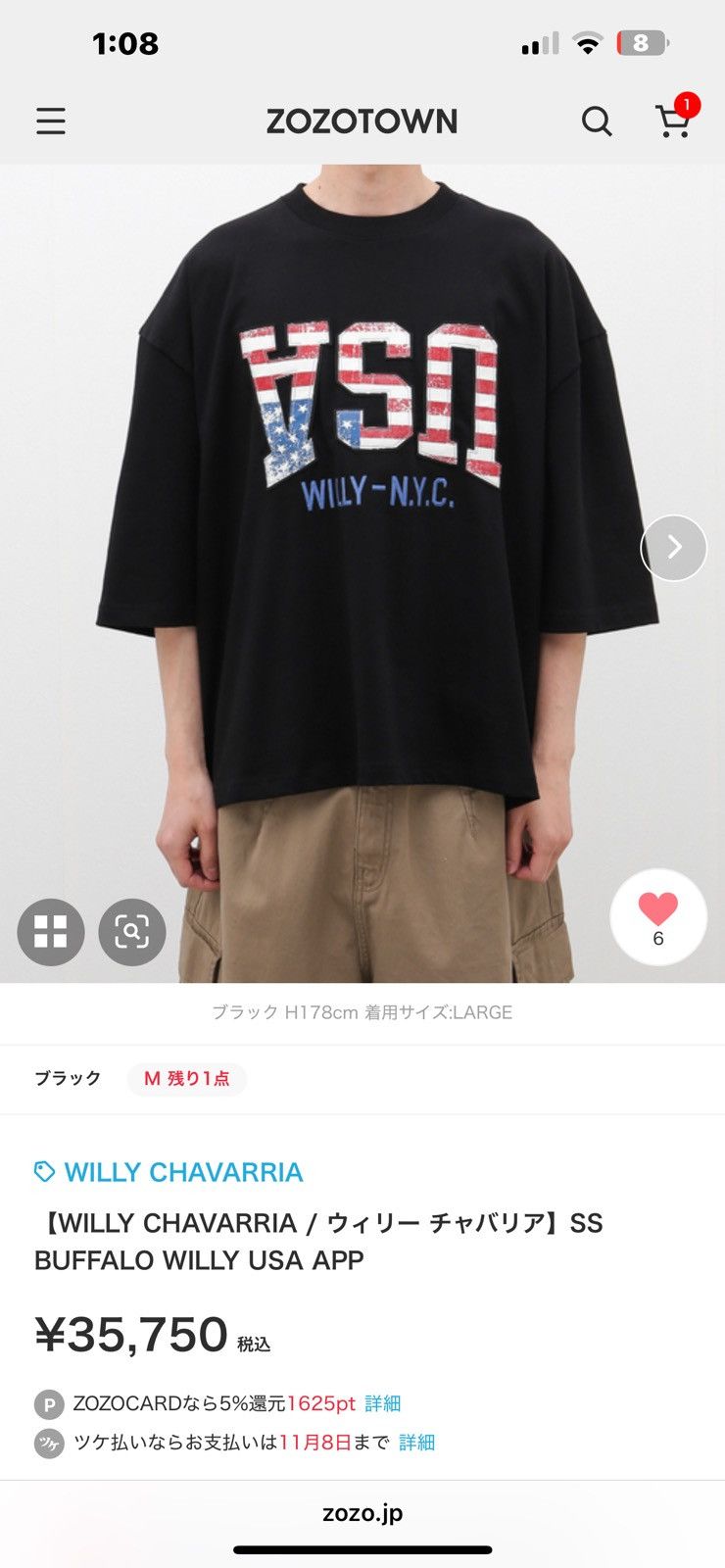
Task: Search for similar items by image
Action: pyautogui.click(x=131, y=932)
